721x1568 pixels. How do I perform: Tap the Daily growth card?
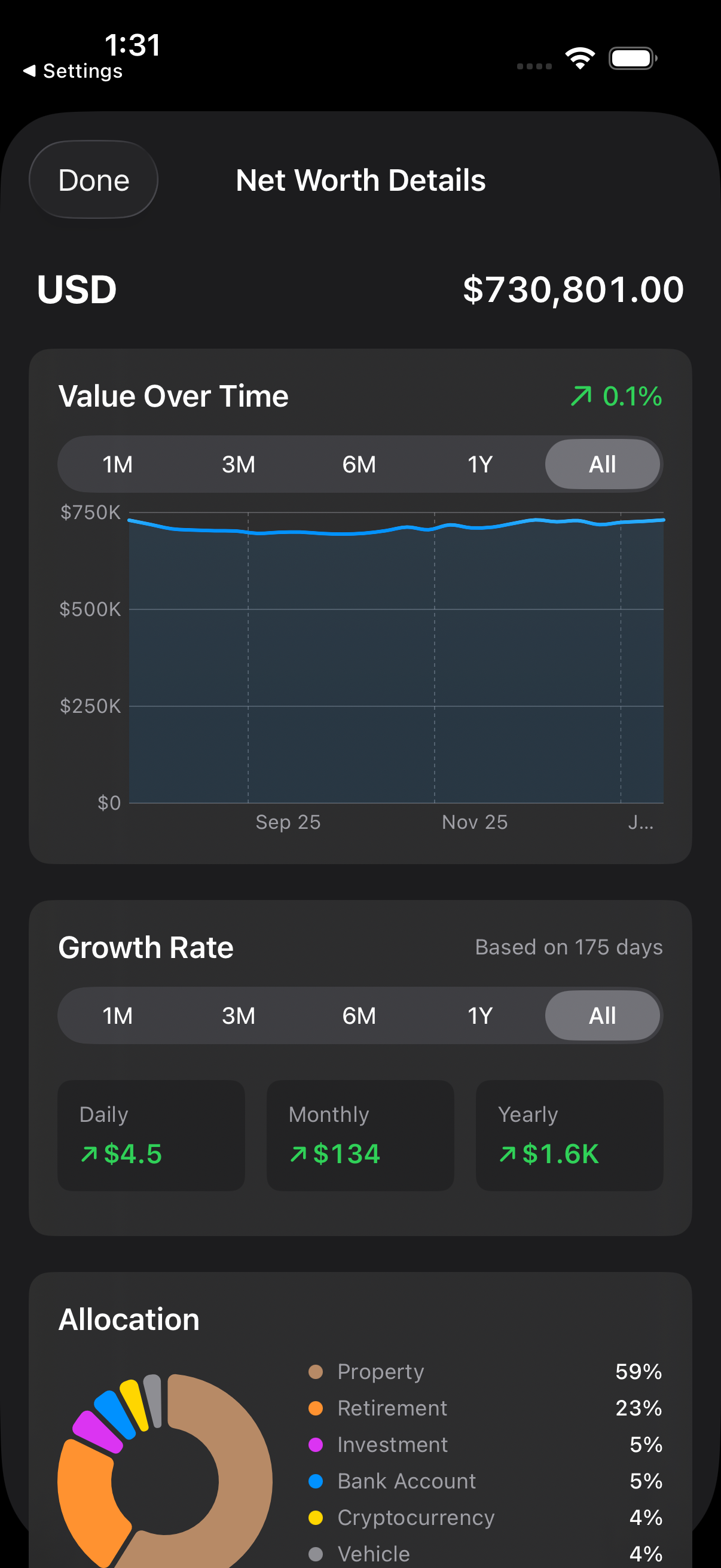pos(150,1136)
